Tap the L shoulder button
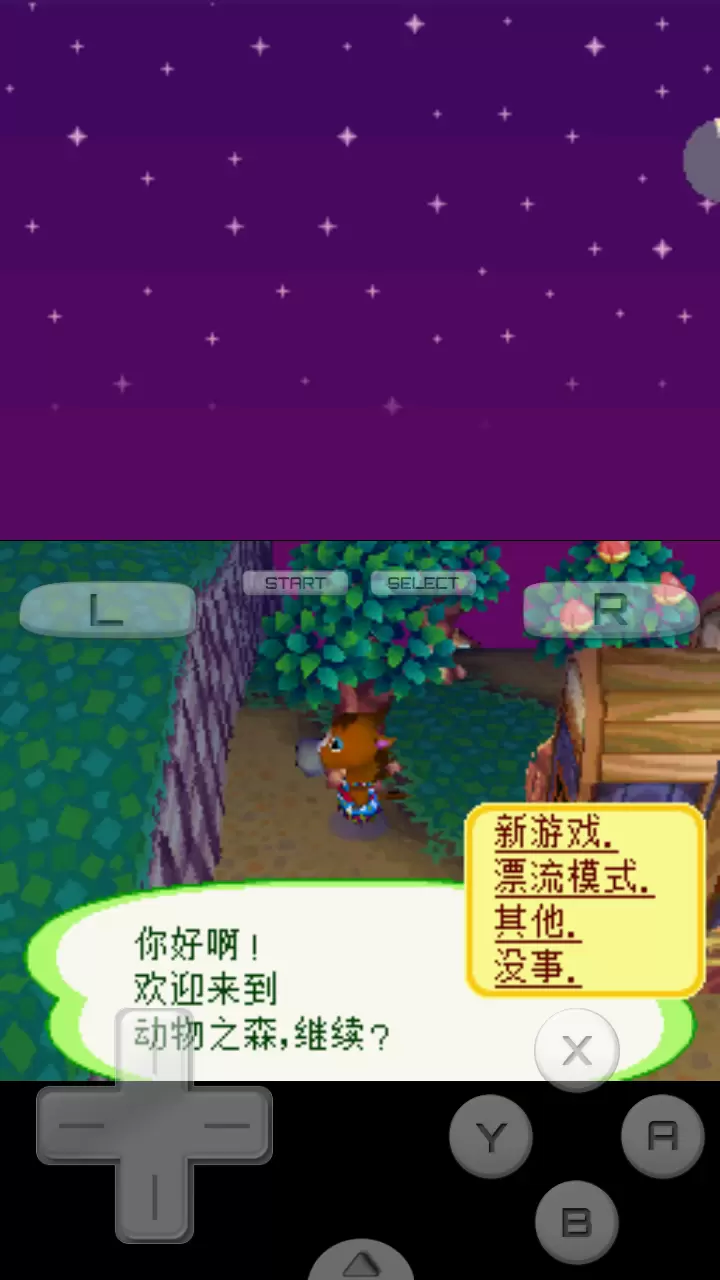The width and height of the screenshot is (720, 1280). tap(107, 610)
